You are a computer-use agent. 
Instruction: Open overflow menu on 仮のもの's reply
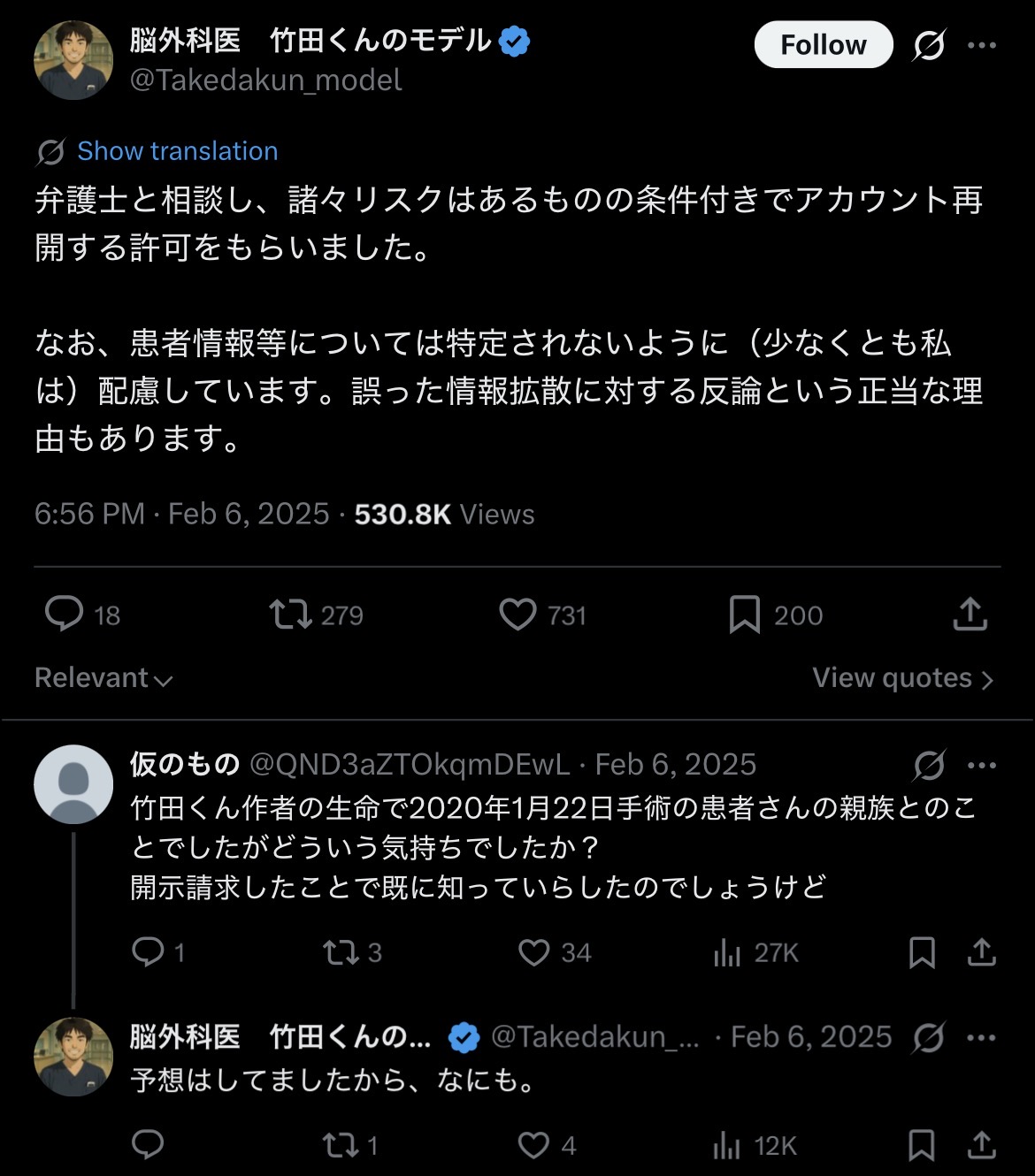[x=982, y=766]
